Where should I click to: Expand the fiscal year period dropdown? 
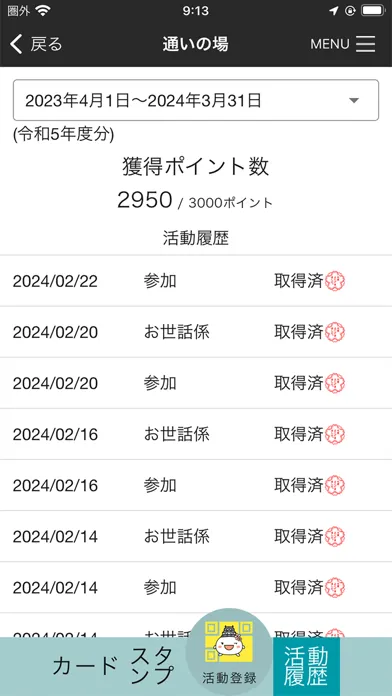point(196,100)
